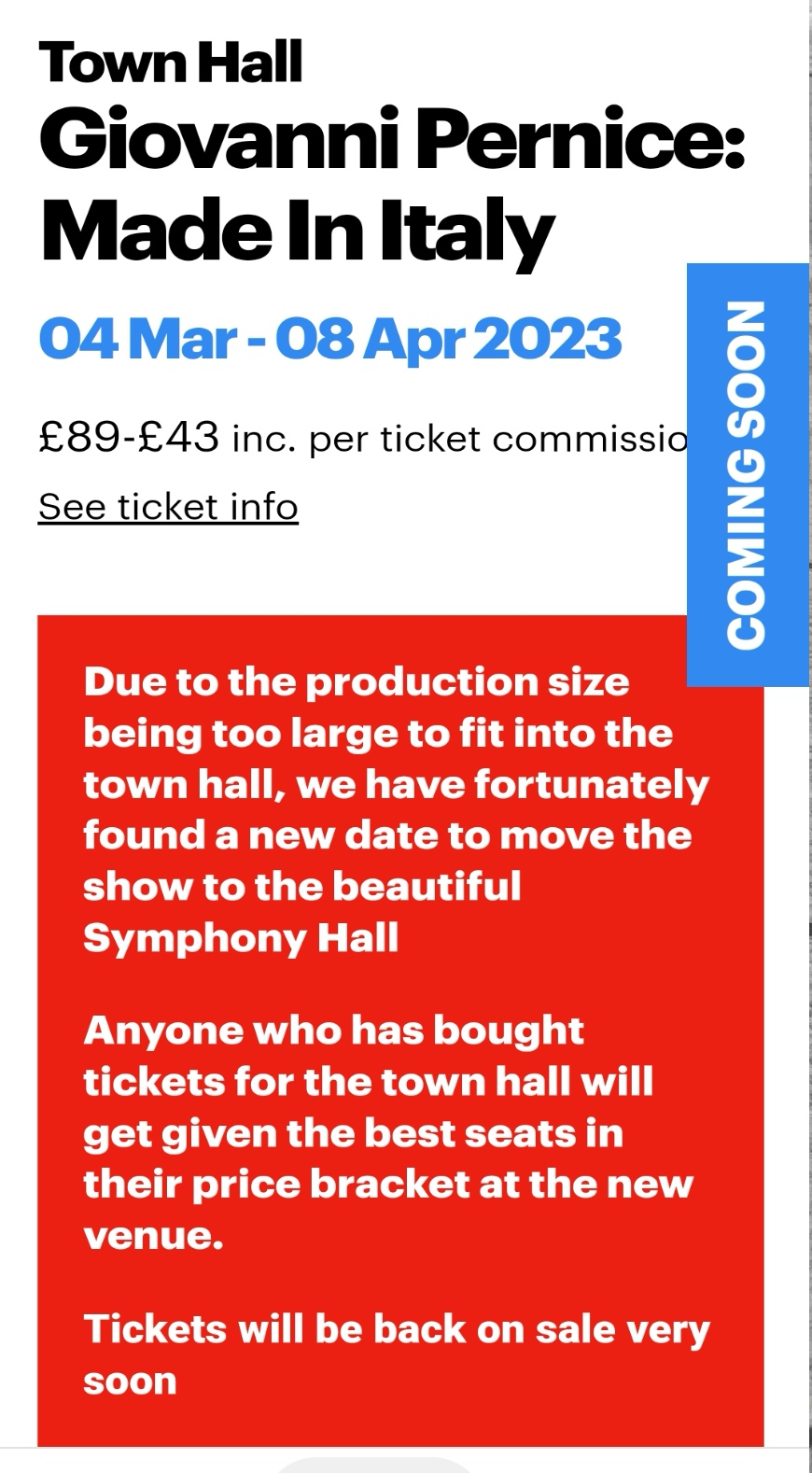Open the See ticket info link
812x1473 pixels.
click(168, 507)
